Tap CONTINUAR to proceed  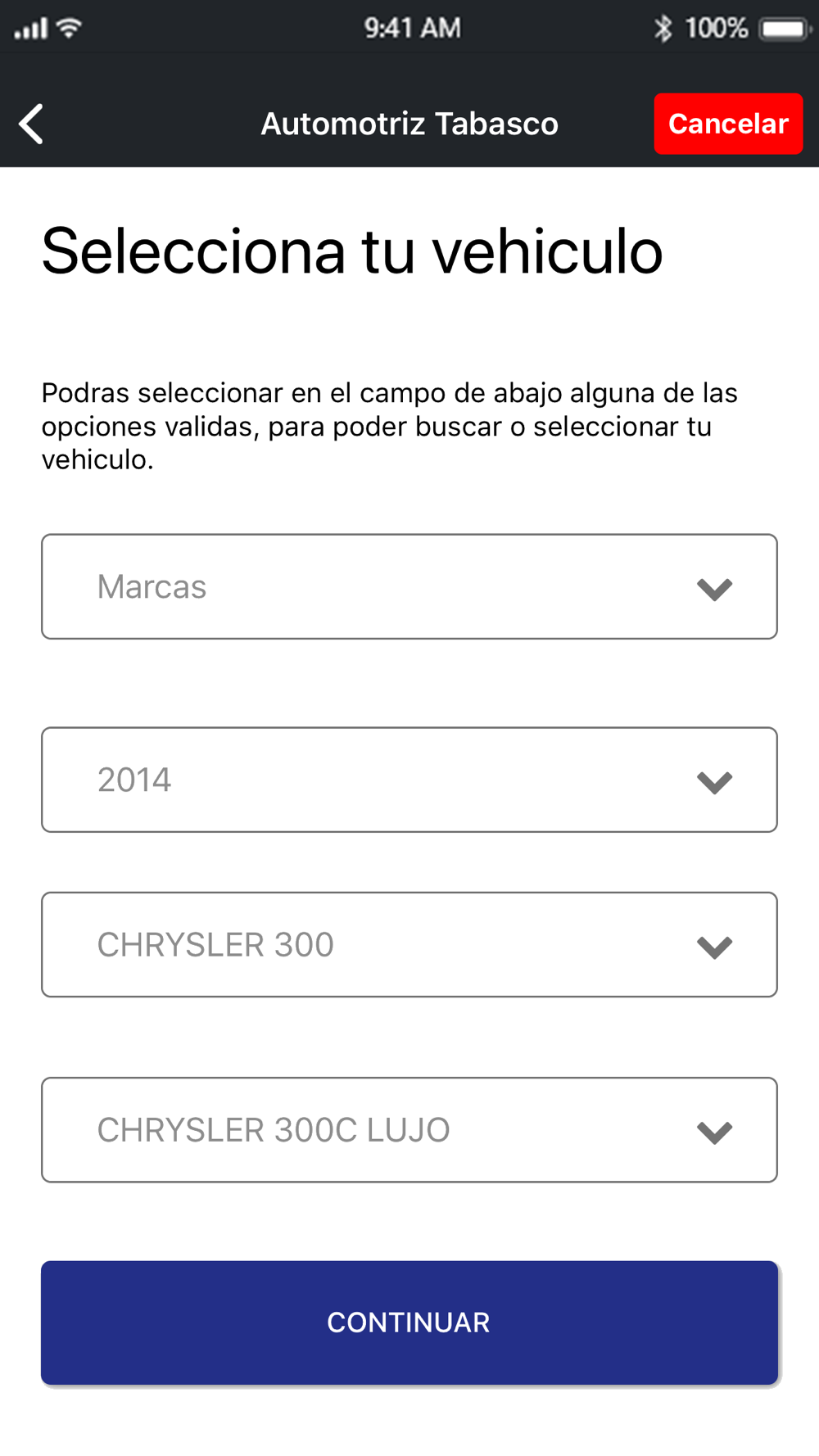(x=409, y=1323)
